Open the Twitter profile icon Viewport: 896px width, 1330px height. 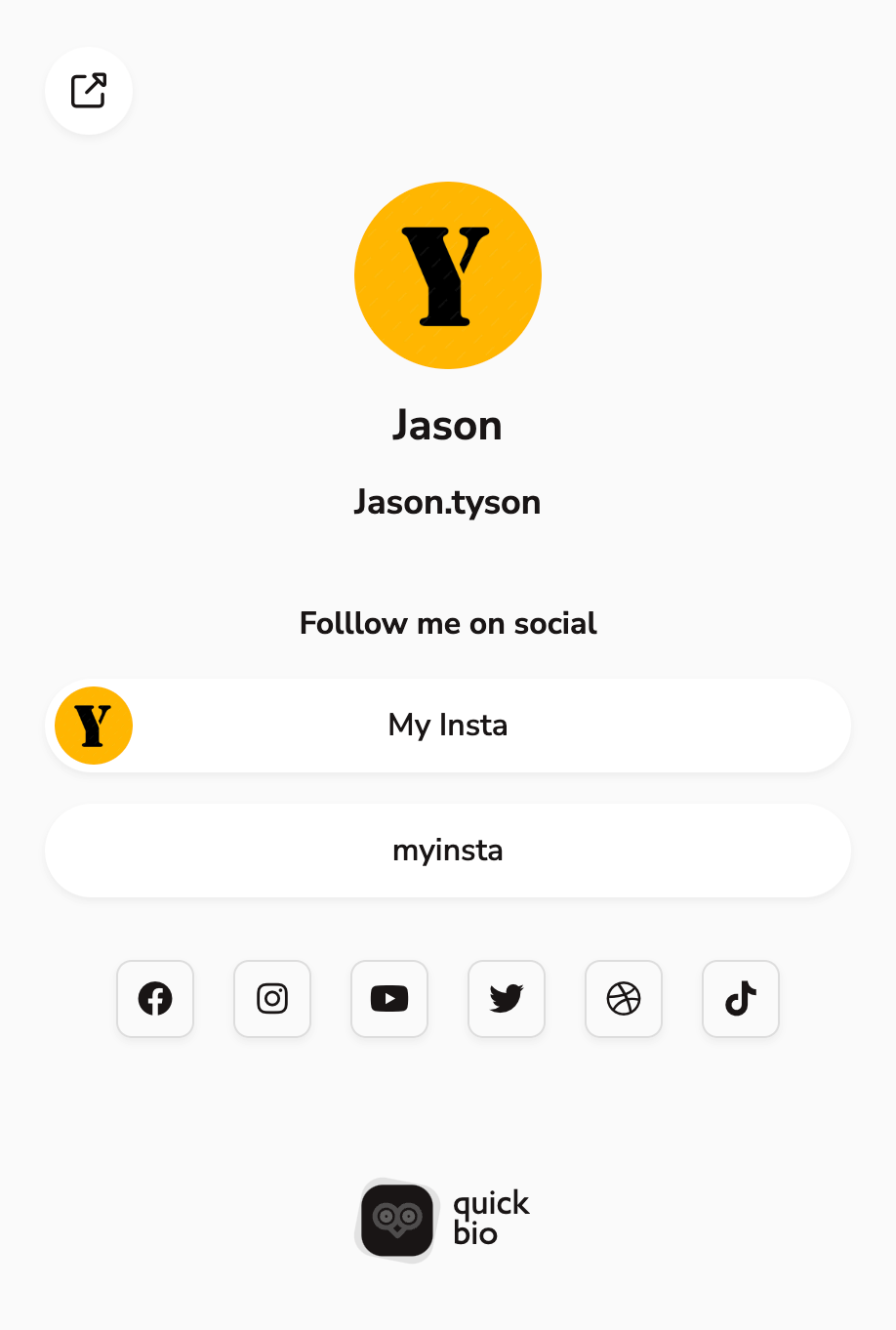tap(507, 999)
